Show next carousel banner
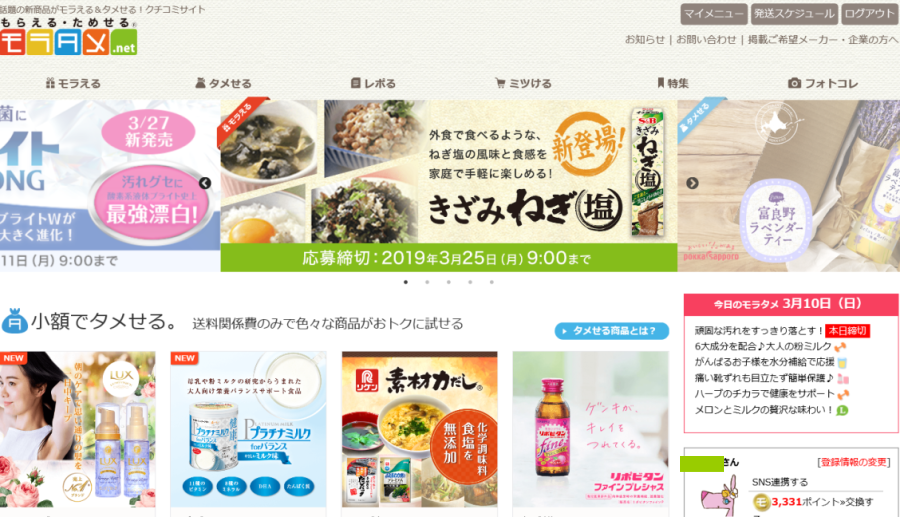900x517 pixels. [692, 183]
